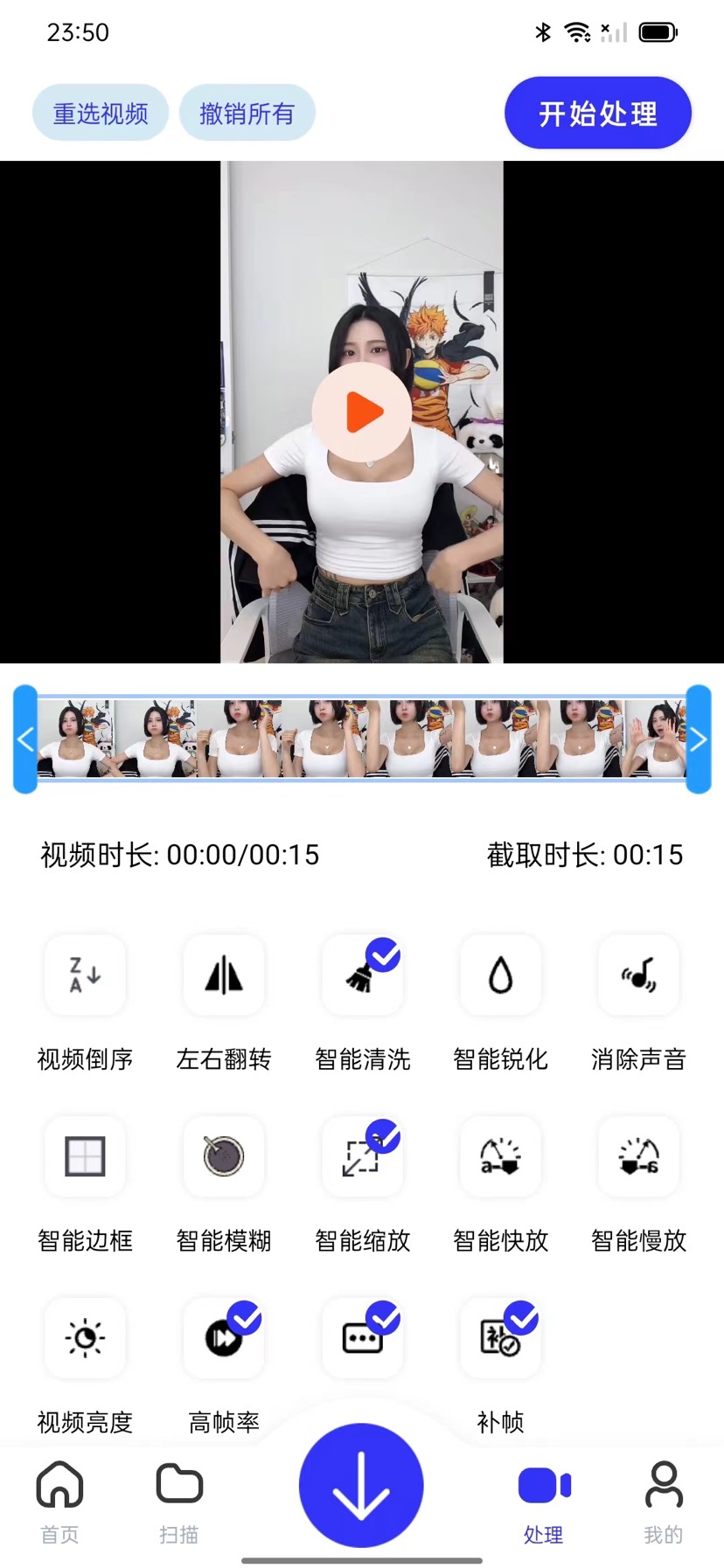The width and height of the screenshot is (724, 1568).
Task: Turn on 智能锐化 sharpening
Action: pyautogui.click(x=500, y=975)
